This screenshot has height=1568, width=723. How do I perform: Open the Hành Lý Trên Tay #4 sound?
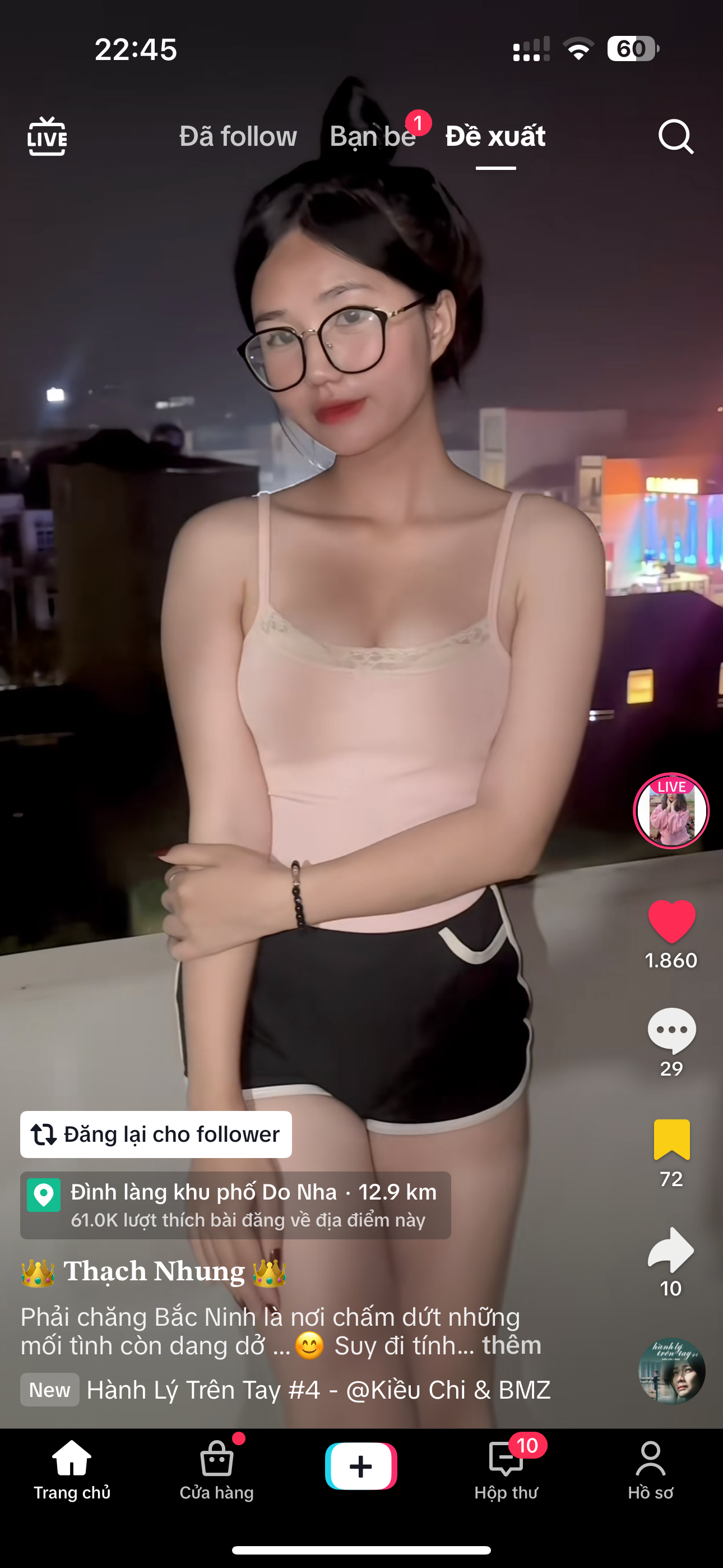318,1390
